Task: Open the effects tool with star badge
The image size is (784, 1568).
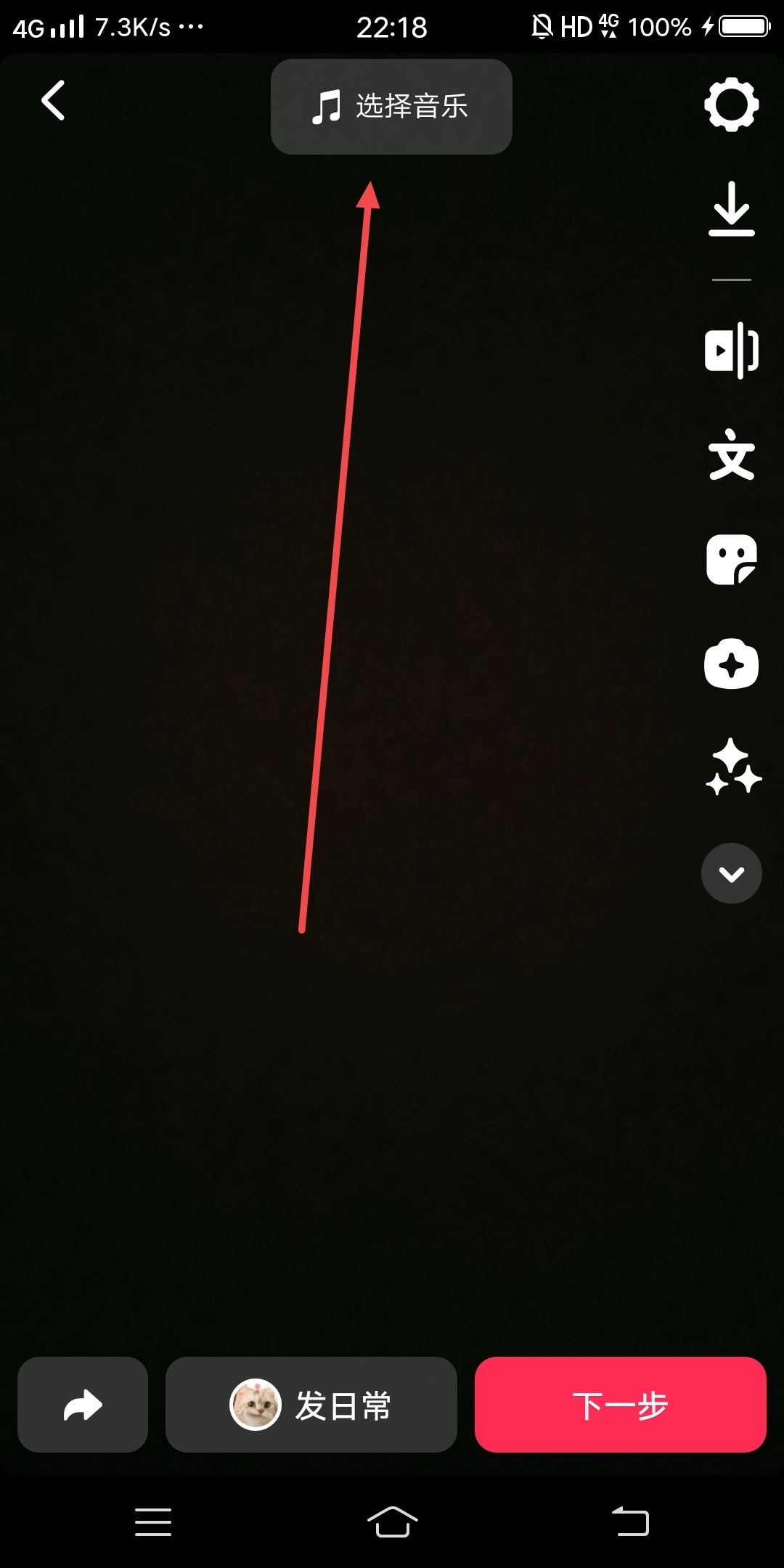Action: click(x=731, y=664)
